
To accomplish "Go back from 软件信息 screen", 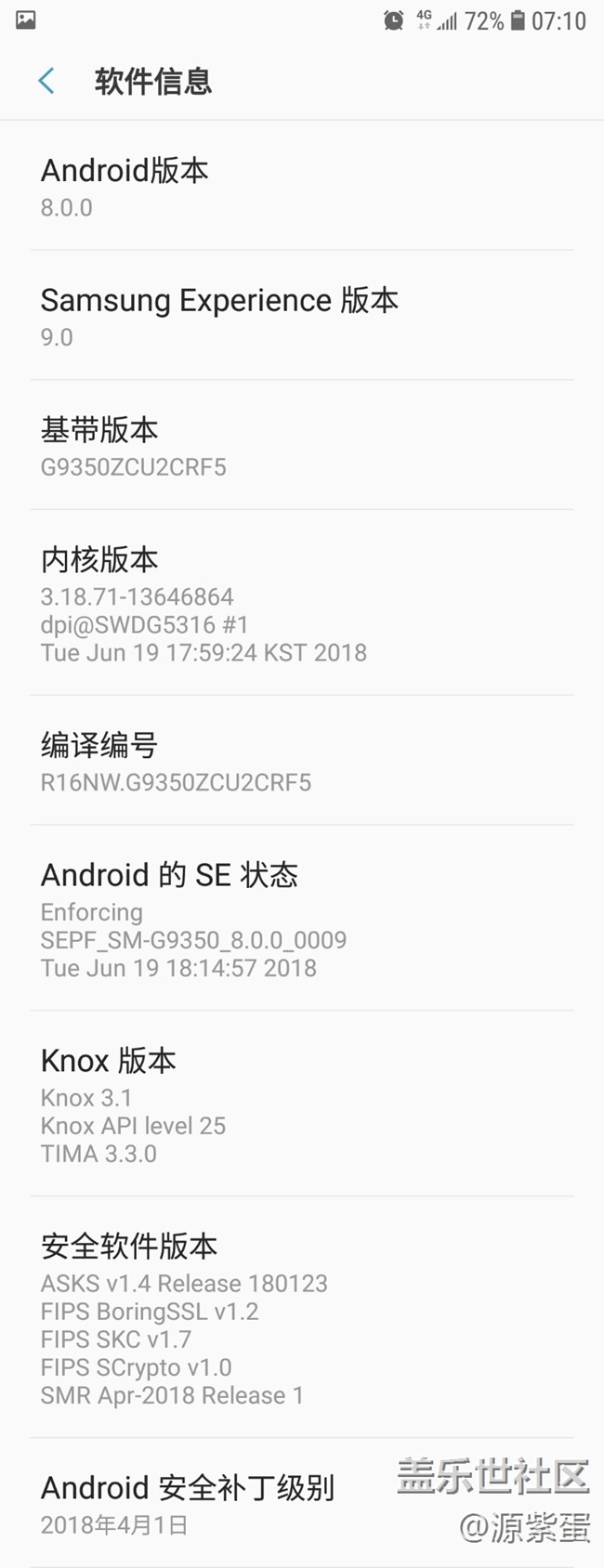I will tap(46, 82).
